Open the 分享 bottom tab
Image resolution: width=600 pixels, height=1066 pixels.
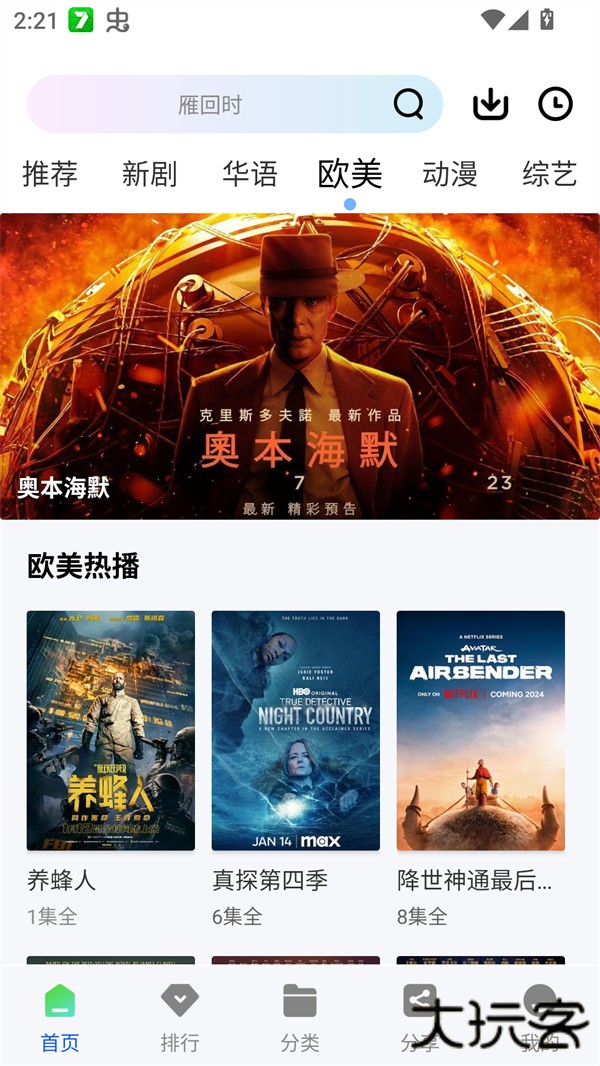tap(419, 1016)
